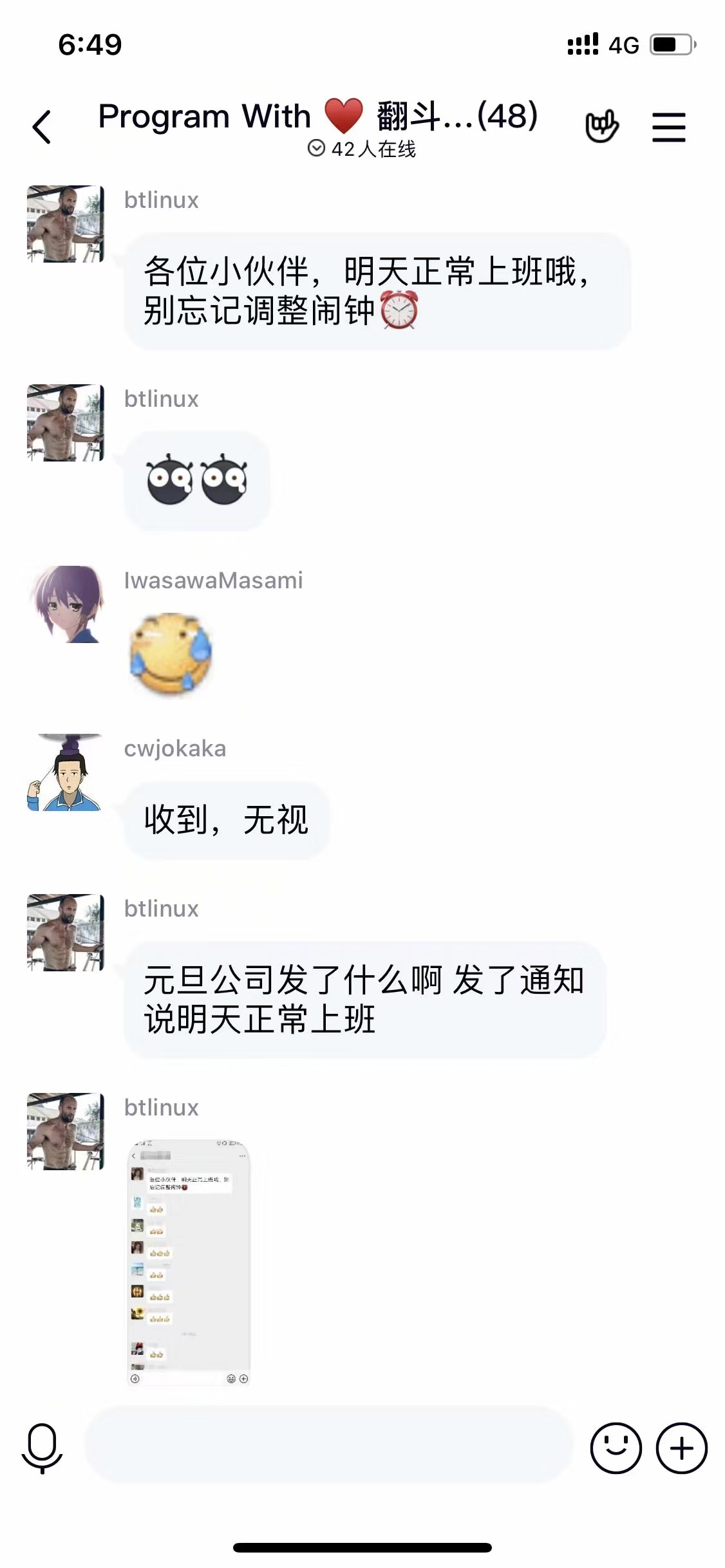Screen dimensions: 725x1568
Task: Open btlinux's avatar beside the alarm reminder message
Action: pyautogui.click(x=66, y=224)
